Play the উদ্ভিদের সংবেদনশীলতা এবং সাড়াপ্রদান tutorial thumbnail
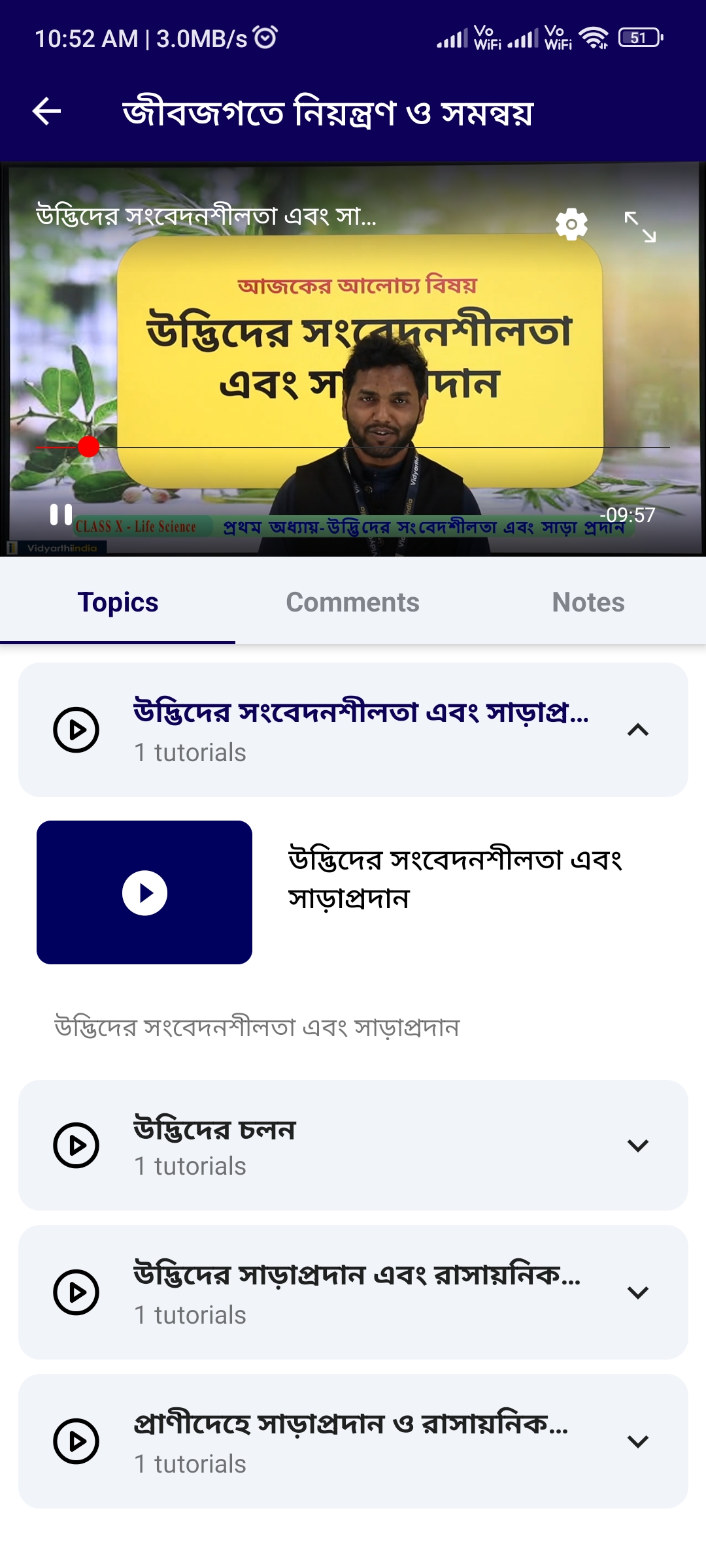The height and width of the screenshot is (1568, 706). [x=144, y=892]
